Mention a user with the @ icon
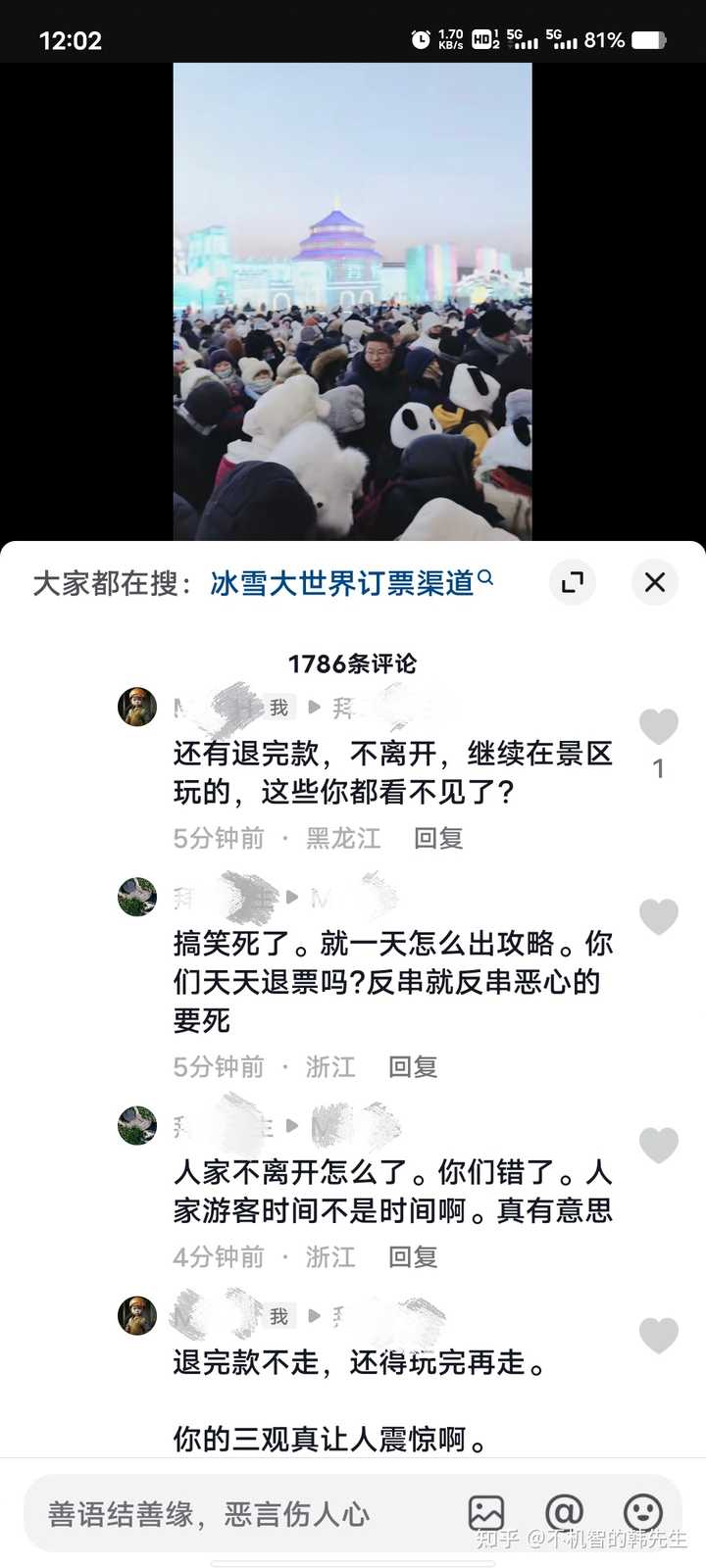This screenshot has width=706, height=1568. tap(564, 1513)
